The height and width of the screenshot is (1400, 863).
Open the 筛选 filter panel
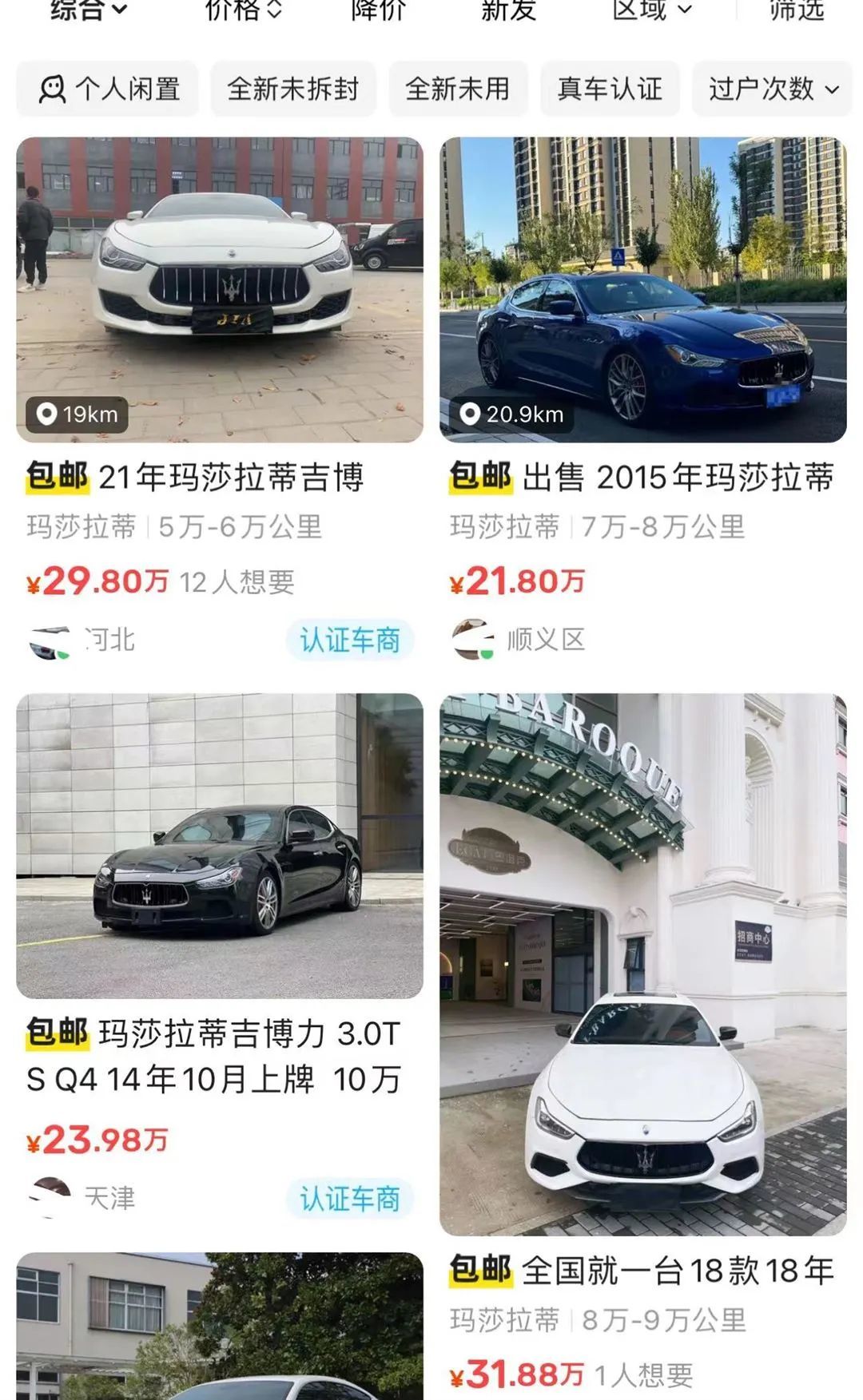click(x=796, y=10)
